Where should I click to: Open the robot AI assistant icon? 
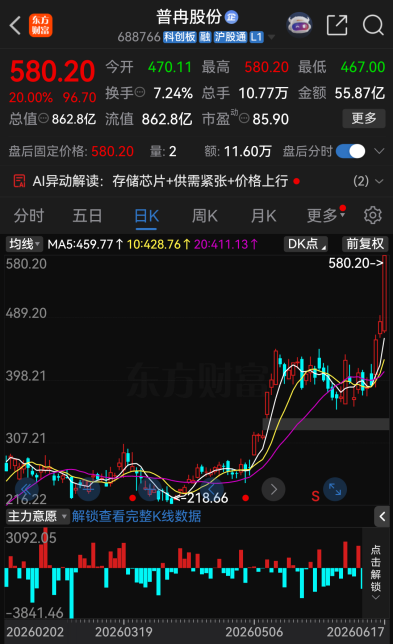coord(299,25)
